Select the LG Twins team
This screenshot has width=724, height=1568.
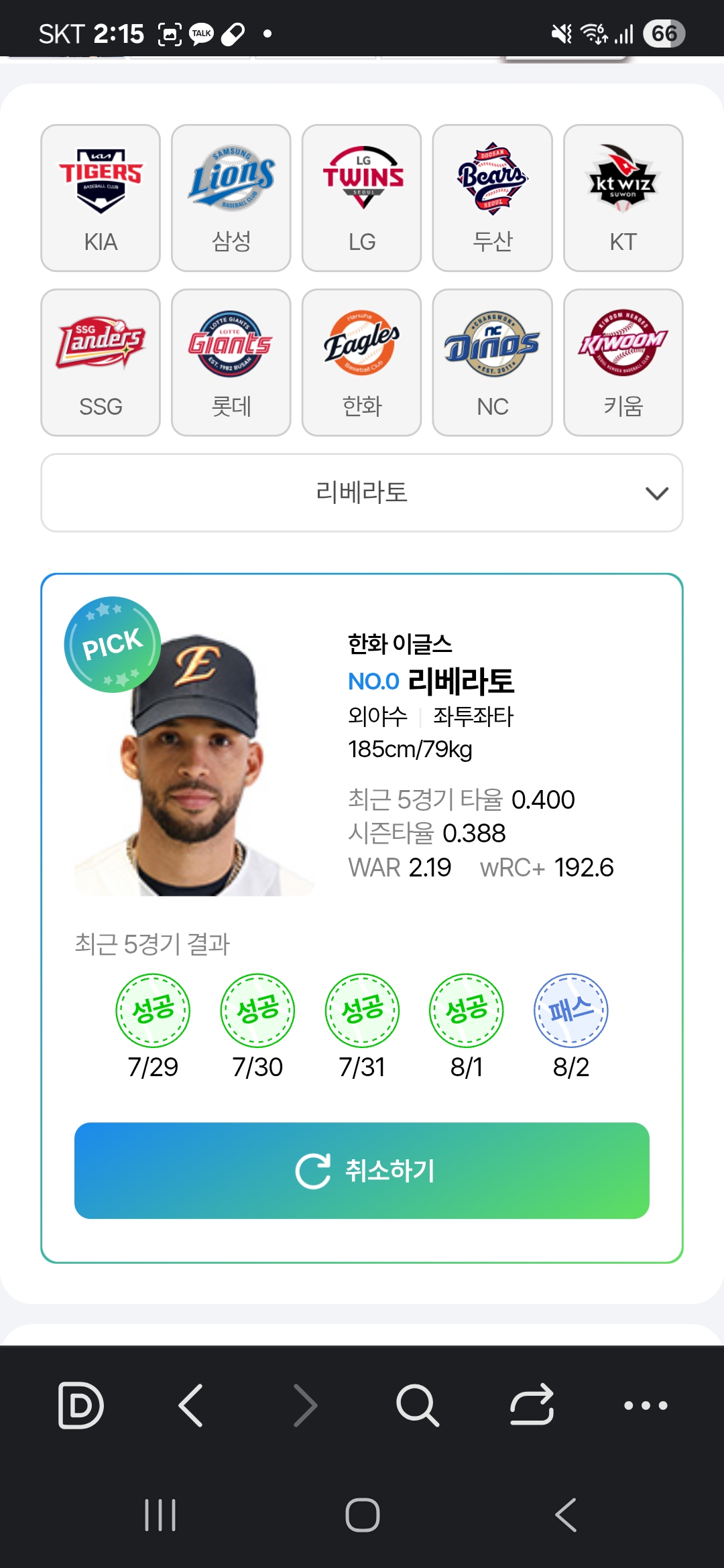tap(362, 198)
